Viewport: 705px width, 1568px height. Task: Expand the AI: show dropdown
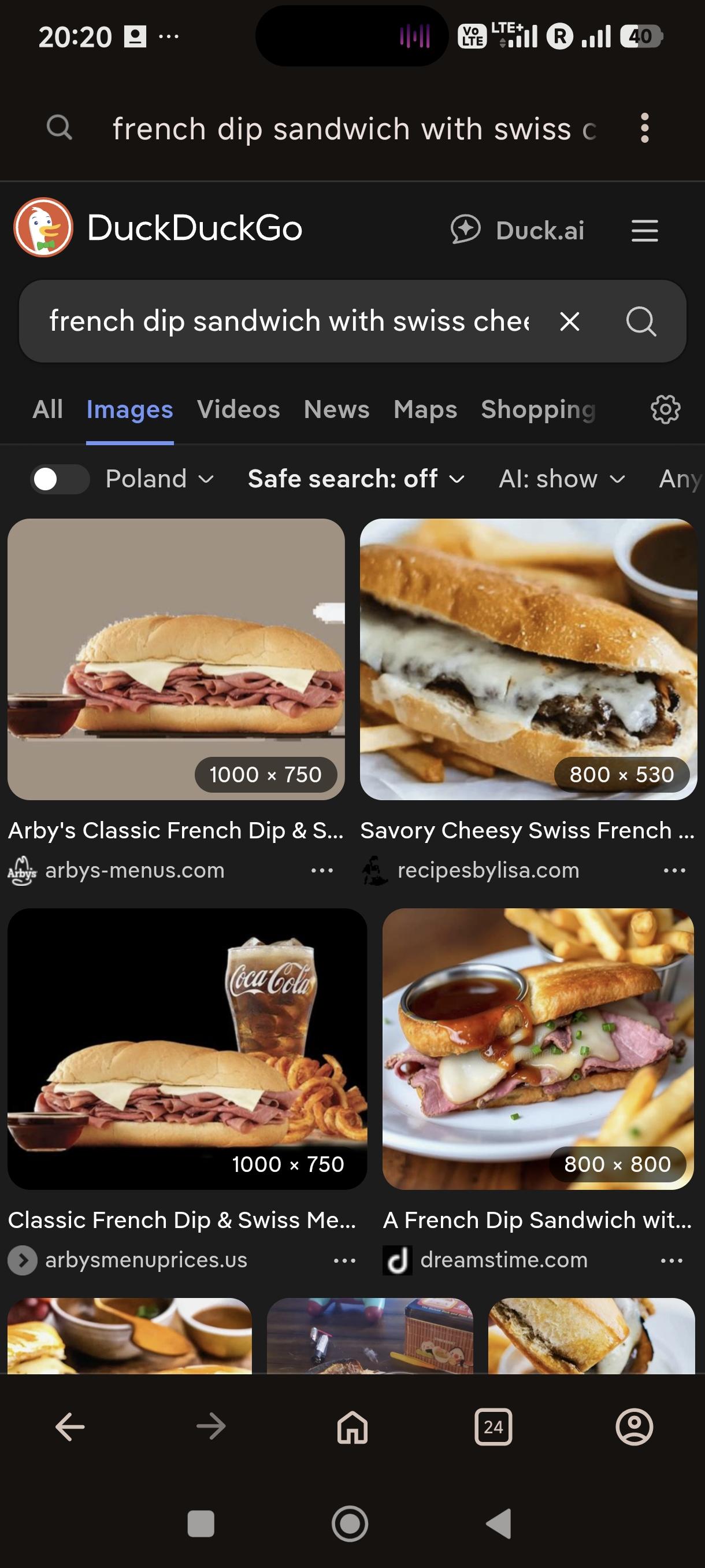[562, 479]
